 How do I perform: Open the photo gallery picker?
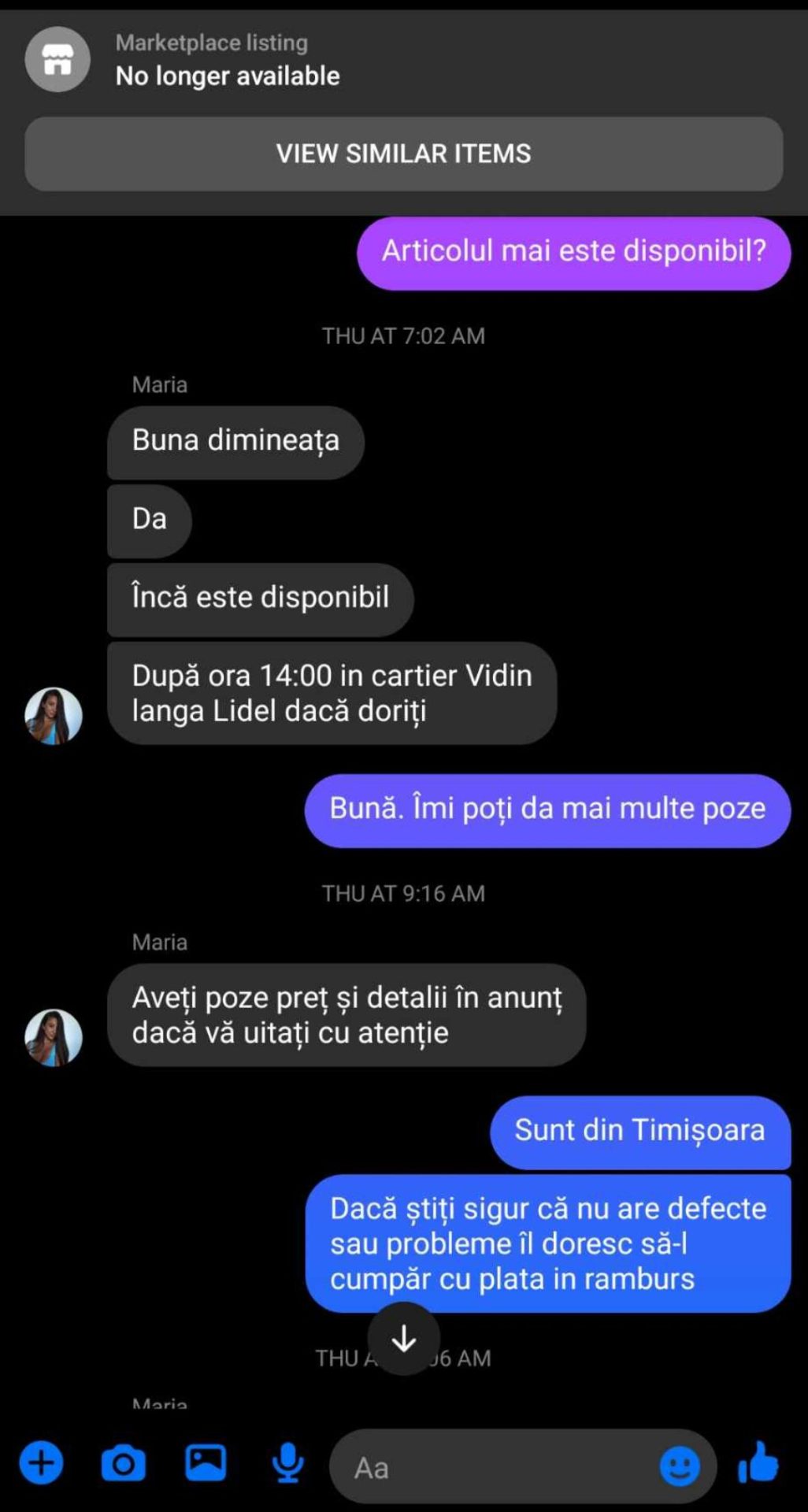click(x=206, y=1462)
